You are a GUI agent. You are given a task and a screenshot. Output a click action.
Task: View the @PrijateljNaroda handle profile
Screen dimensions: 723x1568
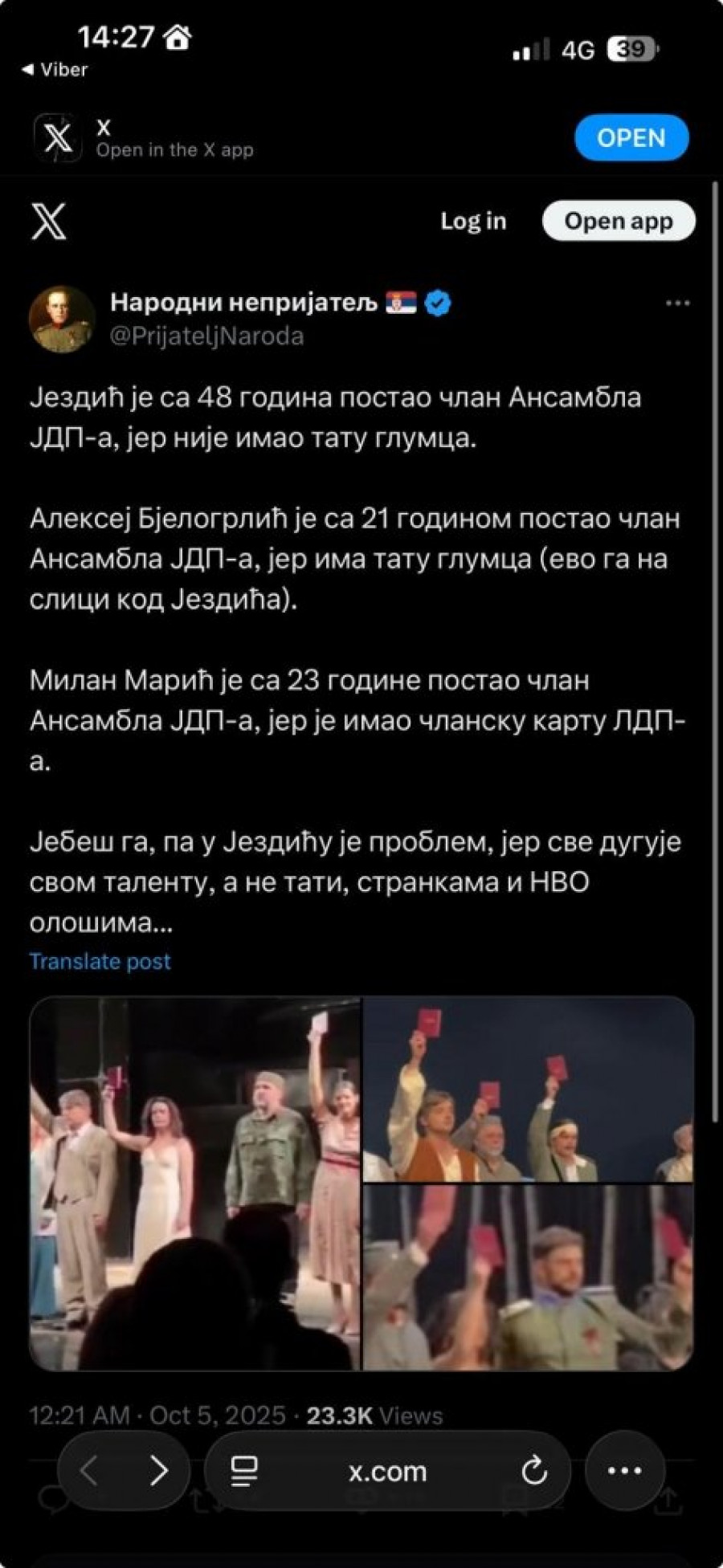tap(206, 336)
